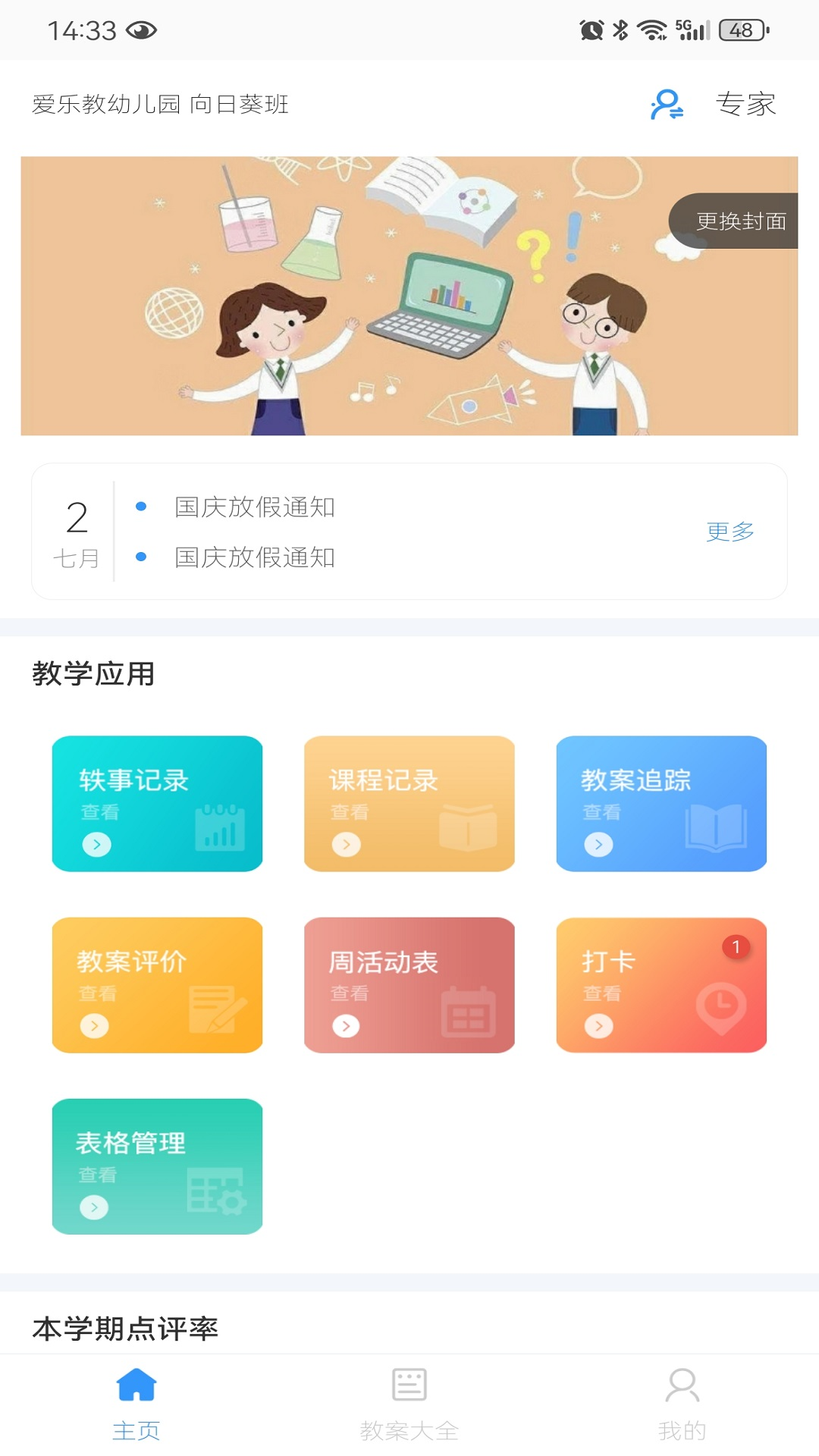Tap the arrow circle on 教案评价 card
This screenshot has height=1456, width=819.
[x=94, y=1025]
